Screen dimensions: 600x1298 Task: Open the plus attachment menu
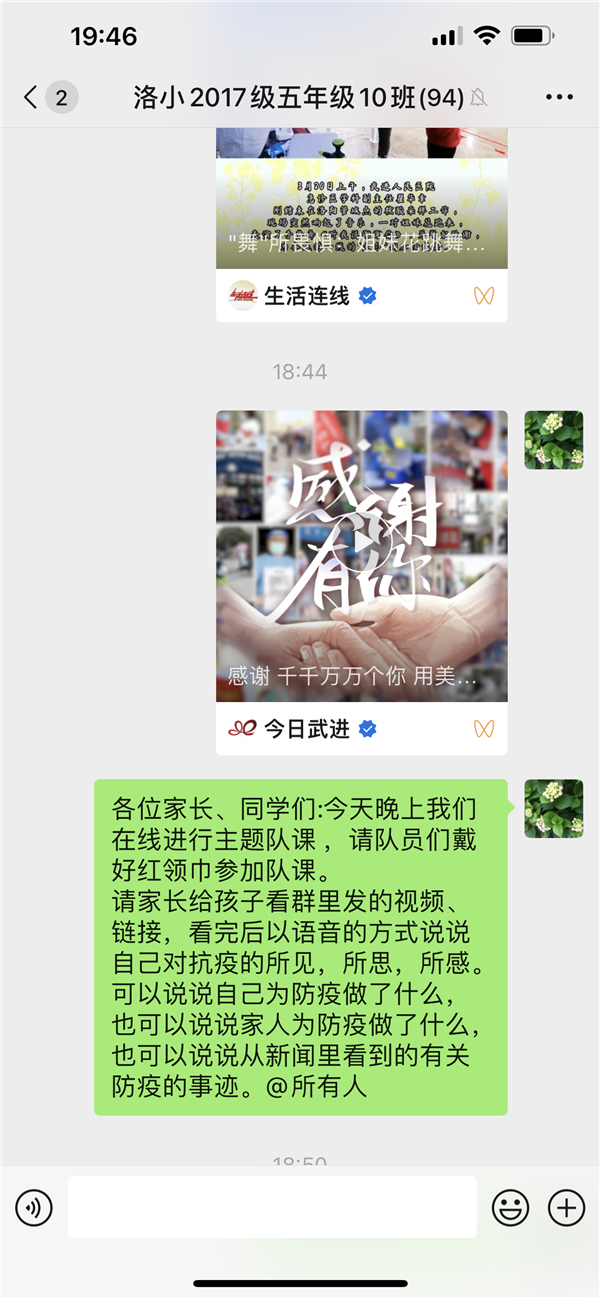pyautogui.click(x=566, y=1208)
